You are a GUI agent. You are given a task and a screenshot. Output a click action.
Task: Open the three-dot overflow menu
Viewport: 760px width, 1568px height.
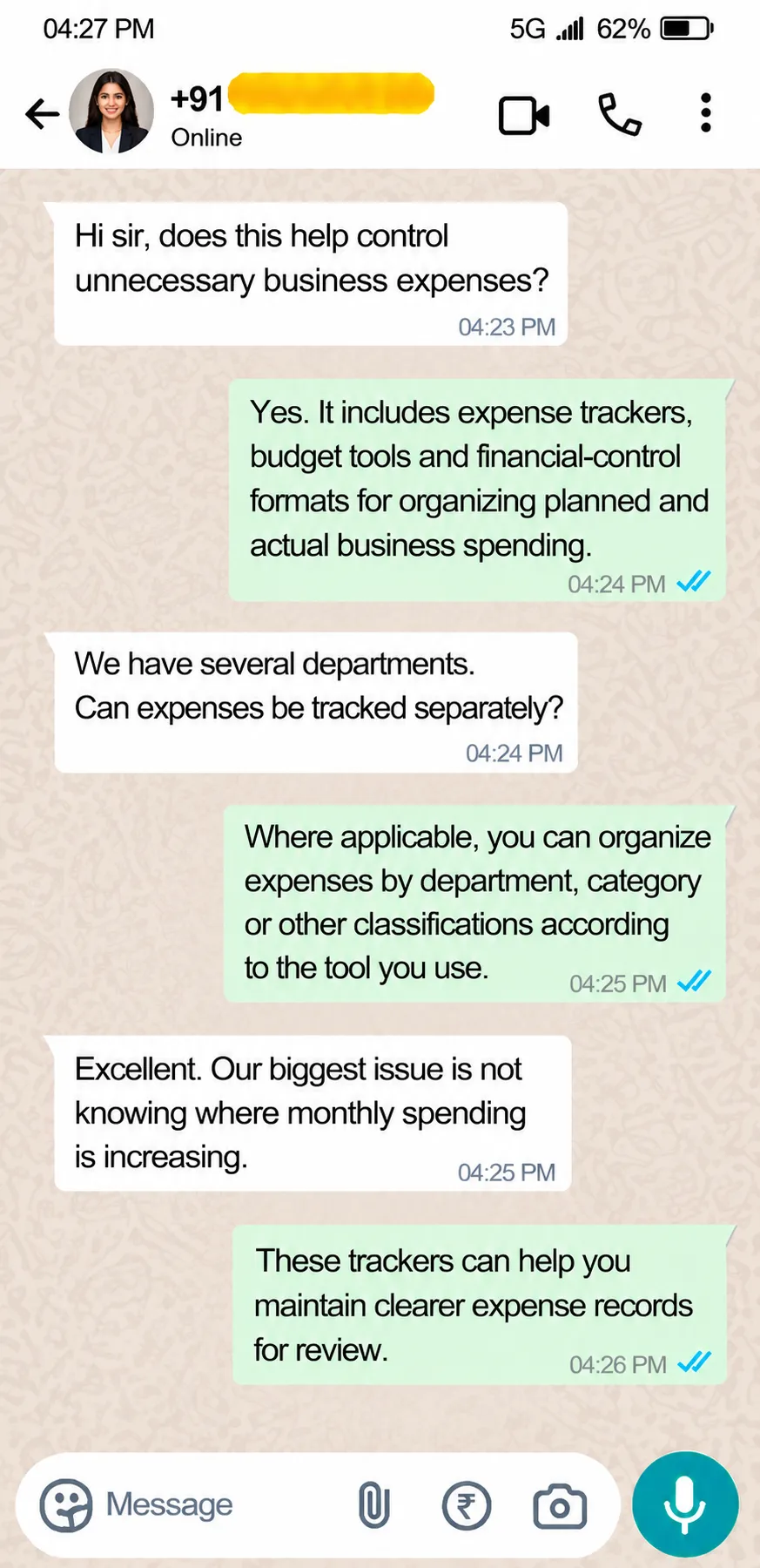[706, 113]
